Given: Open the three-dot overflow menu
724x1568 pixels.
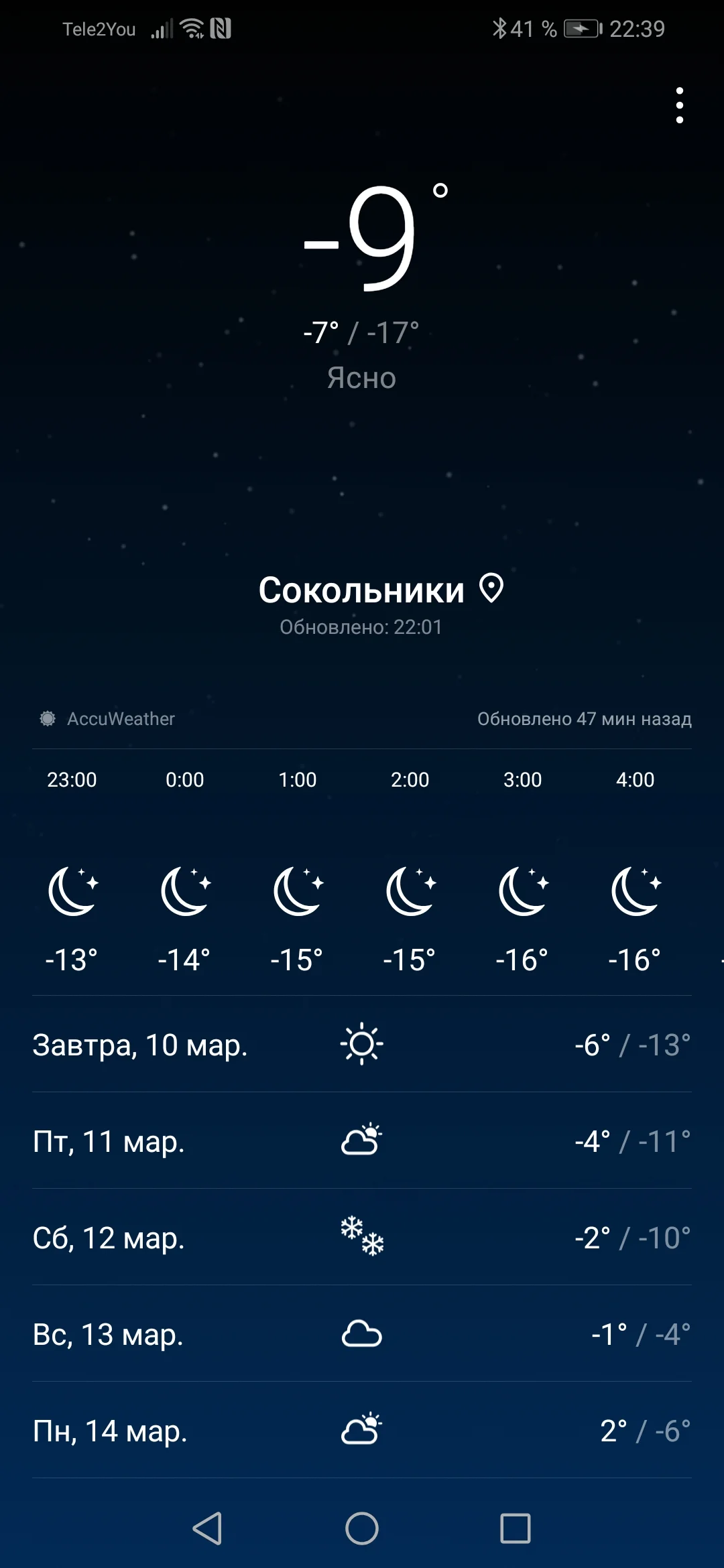Looking at the screenshot, I should [x=680, y=106].
